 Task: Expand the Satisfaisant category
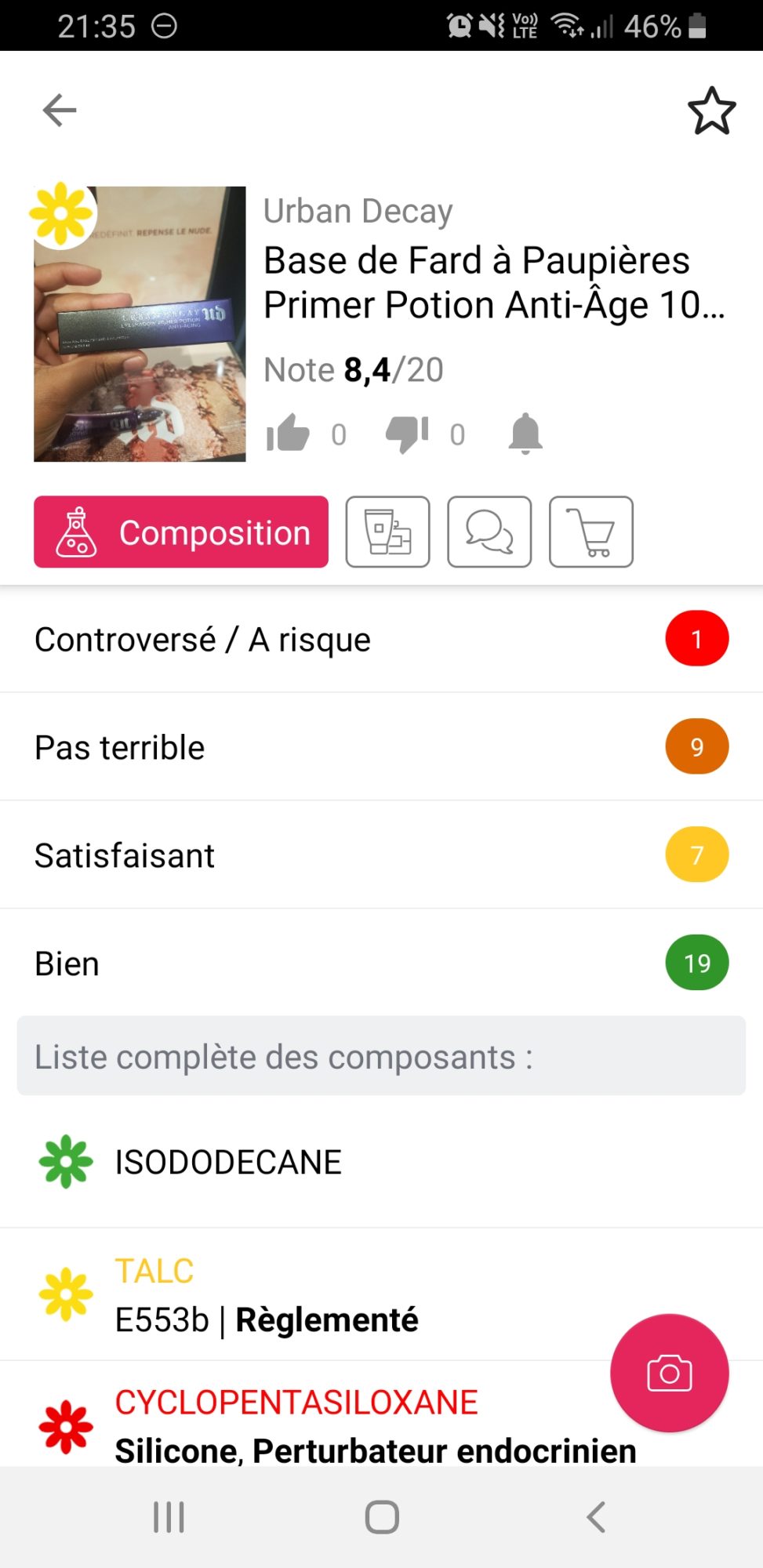pos(381,855)
